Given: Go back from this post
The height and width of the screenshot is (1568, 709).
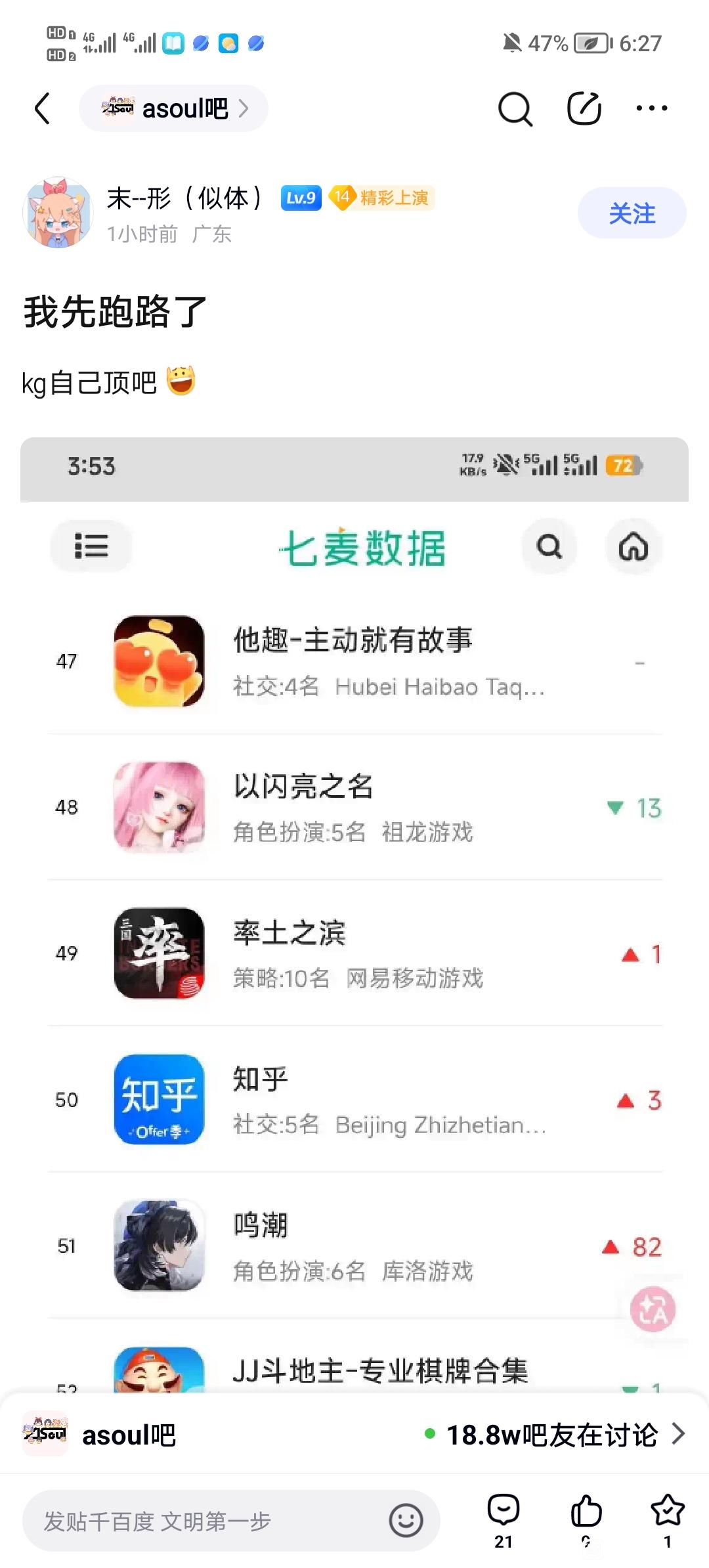Looking at the screenshot, I should [42, 108].
